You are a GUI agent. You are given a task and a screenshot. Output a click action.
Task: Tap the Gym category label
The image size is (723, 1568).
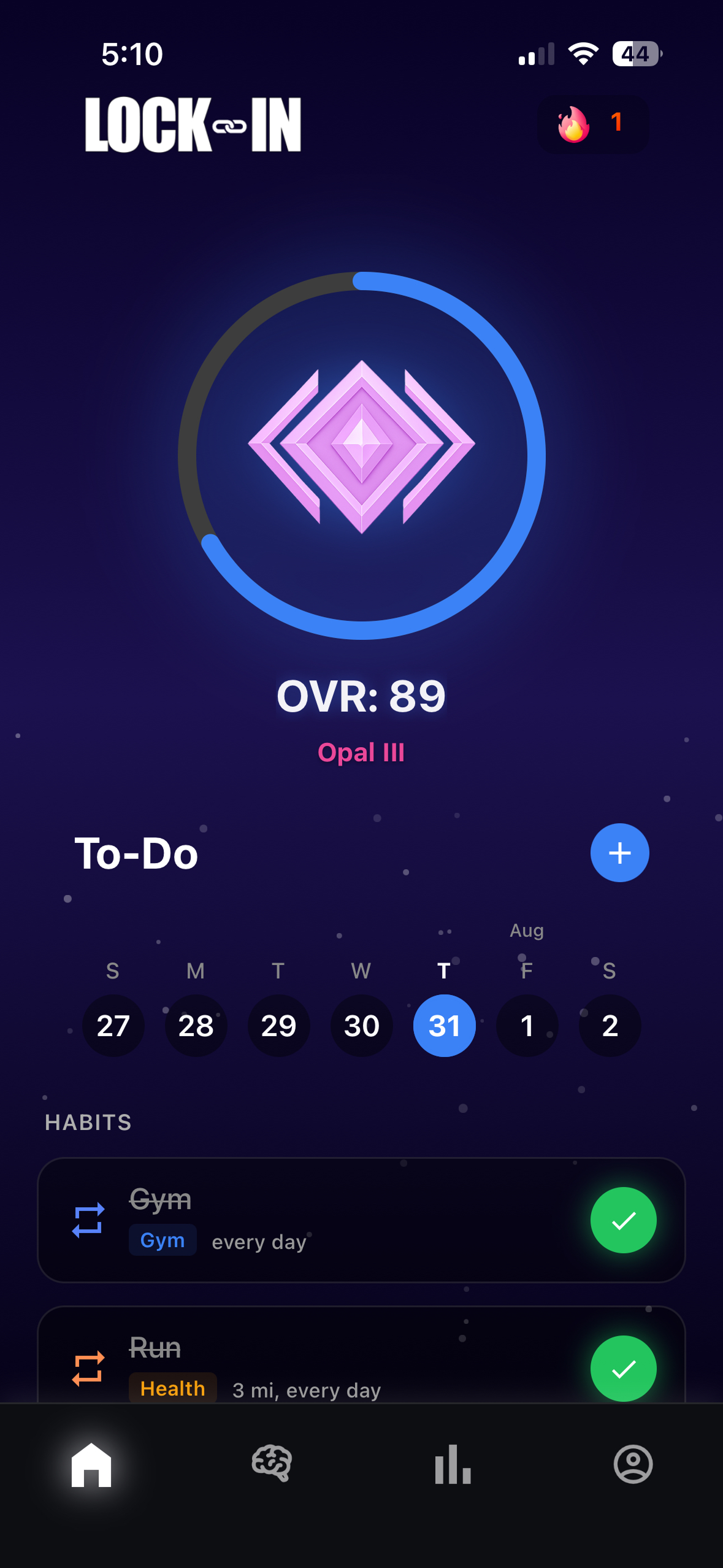coord(163,1240)
